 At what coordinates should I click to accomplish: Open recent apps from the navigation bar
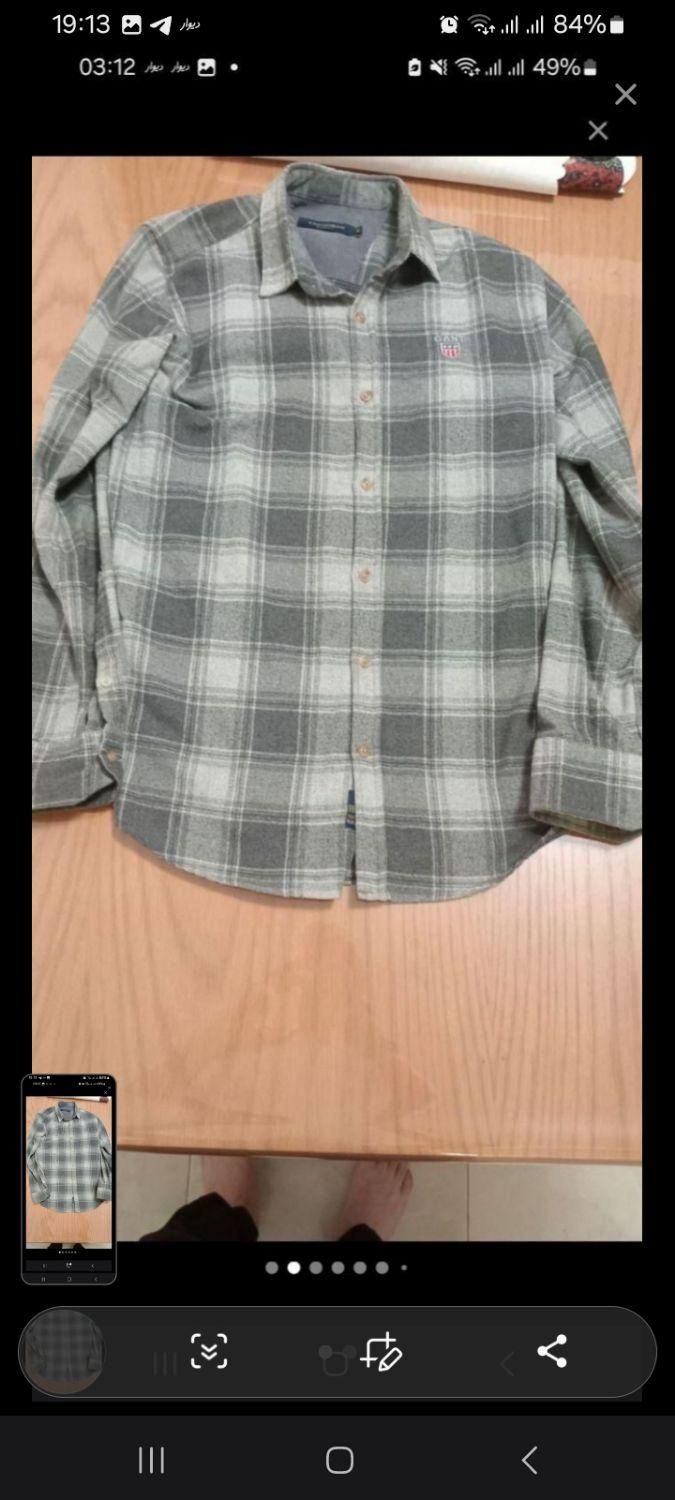[151, 1460]
